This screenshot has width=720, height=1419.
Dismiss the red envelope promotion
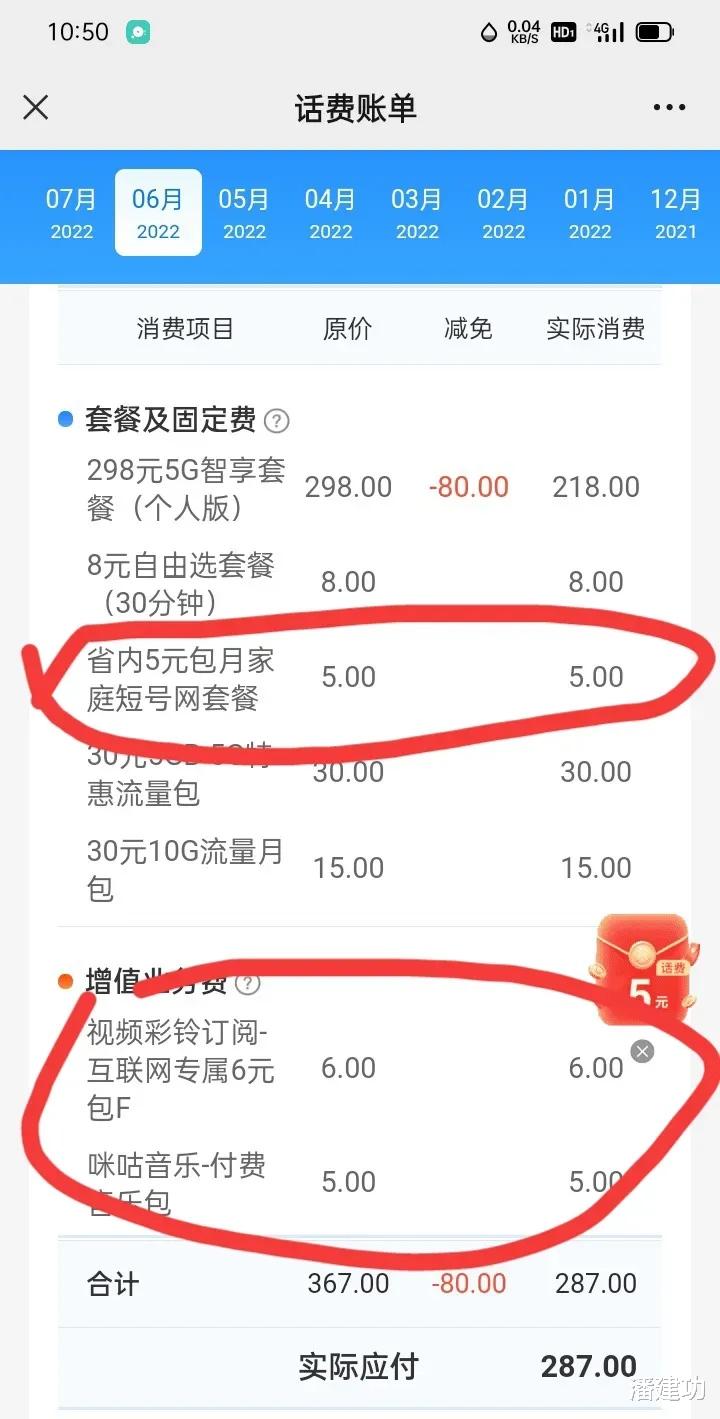[643, 1051]
